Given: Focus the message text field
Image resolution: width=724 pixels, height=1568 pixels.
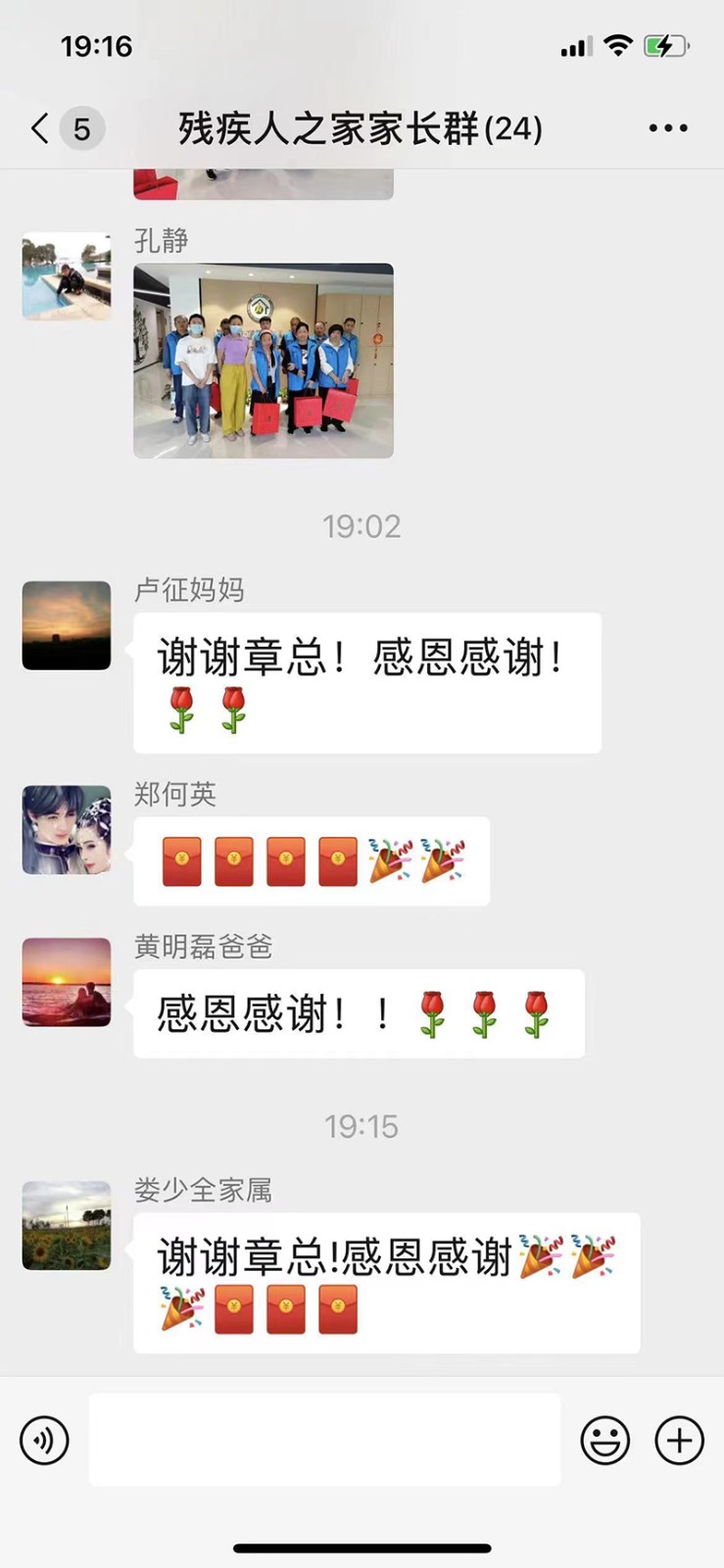Looking at the screenshot, I should point(324,1440).
